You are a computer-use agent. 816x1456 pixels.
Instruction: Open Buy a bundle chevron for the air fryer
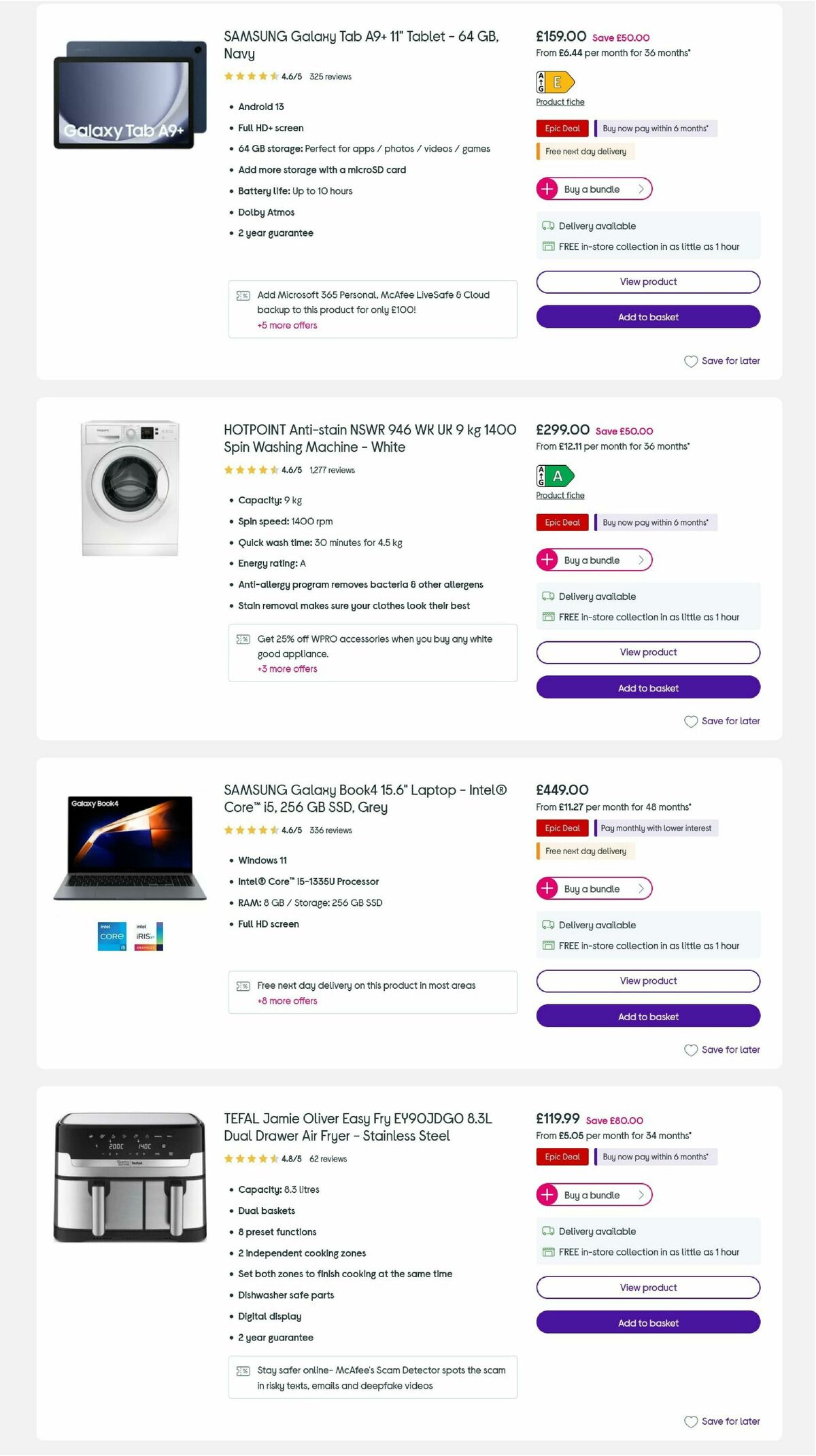[x=640, y=1195]
